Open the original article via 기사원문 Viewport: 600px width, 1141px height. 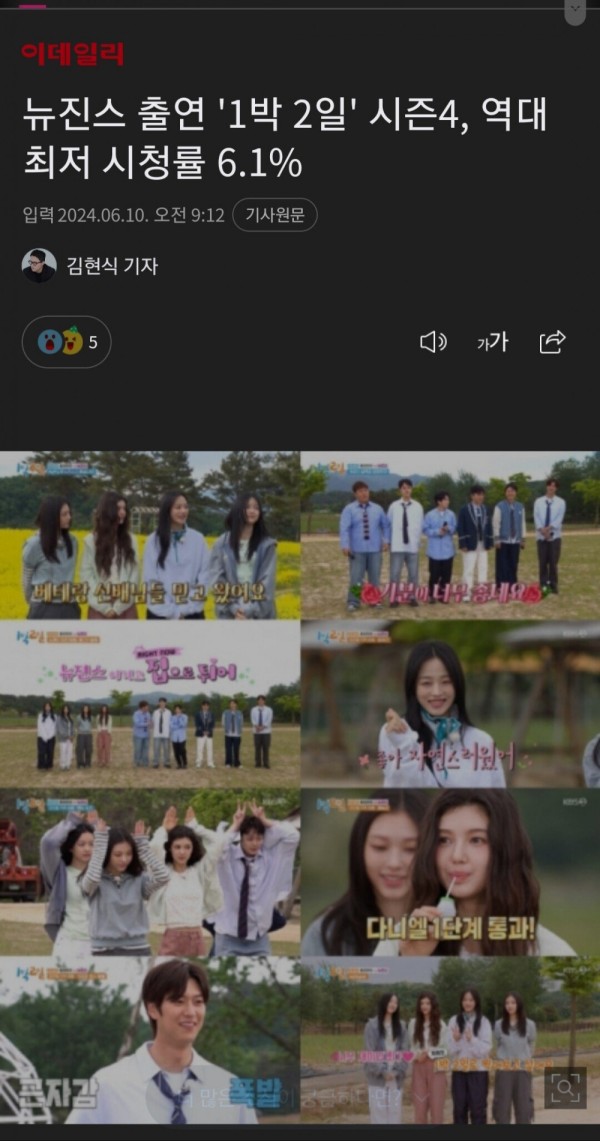pyautogui.click(x=275, y=215)
